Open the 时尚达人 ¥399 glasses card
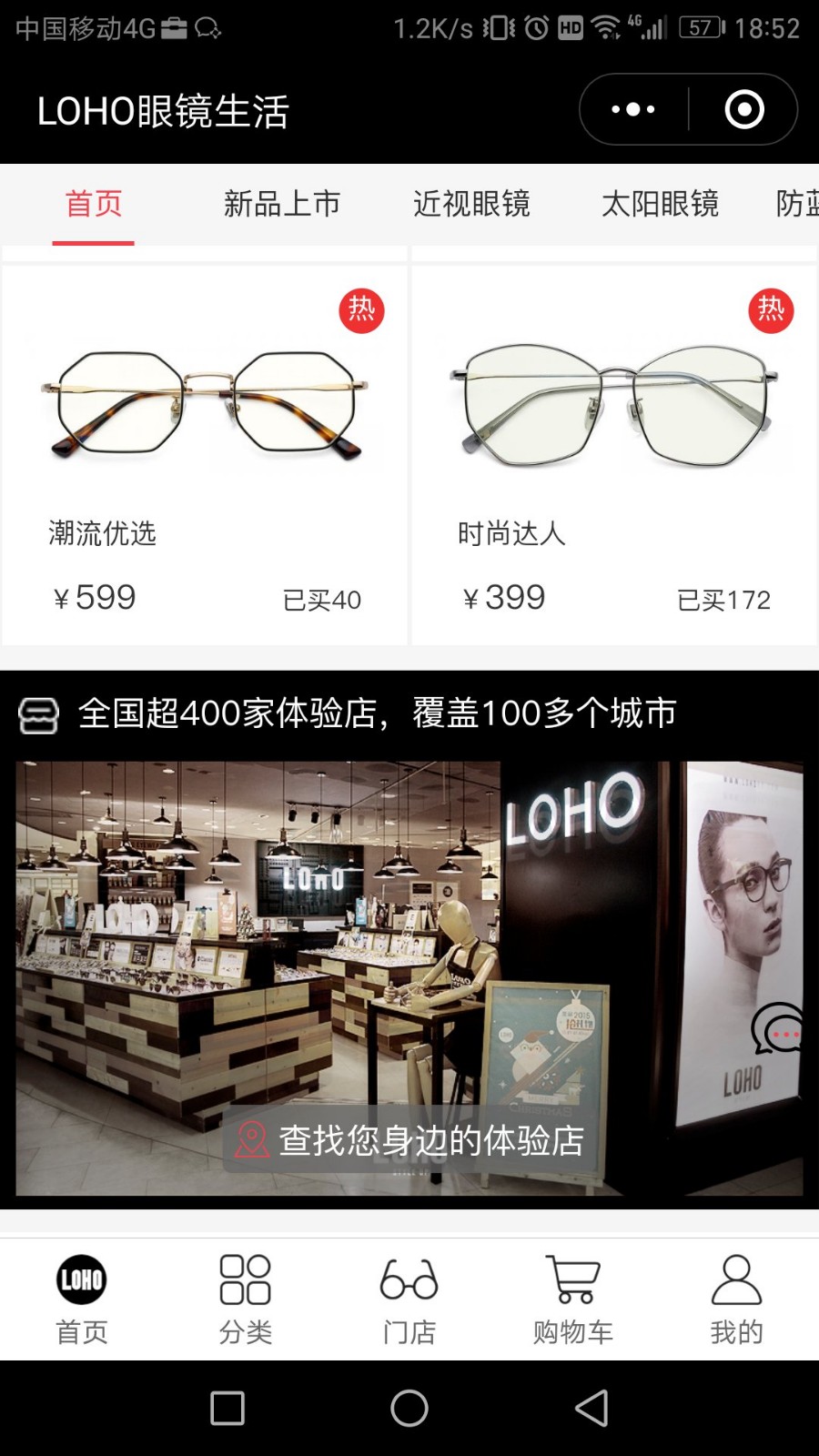Screen dimensions: 819x1456 pyautogui.click(x=614, y=455)
